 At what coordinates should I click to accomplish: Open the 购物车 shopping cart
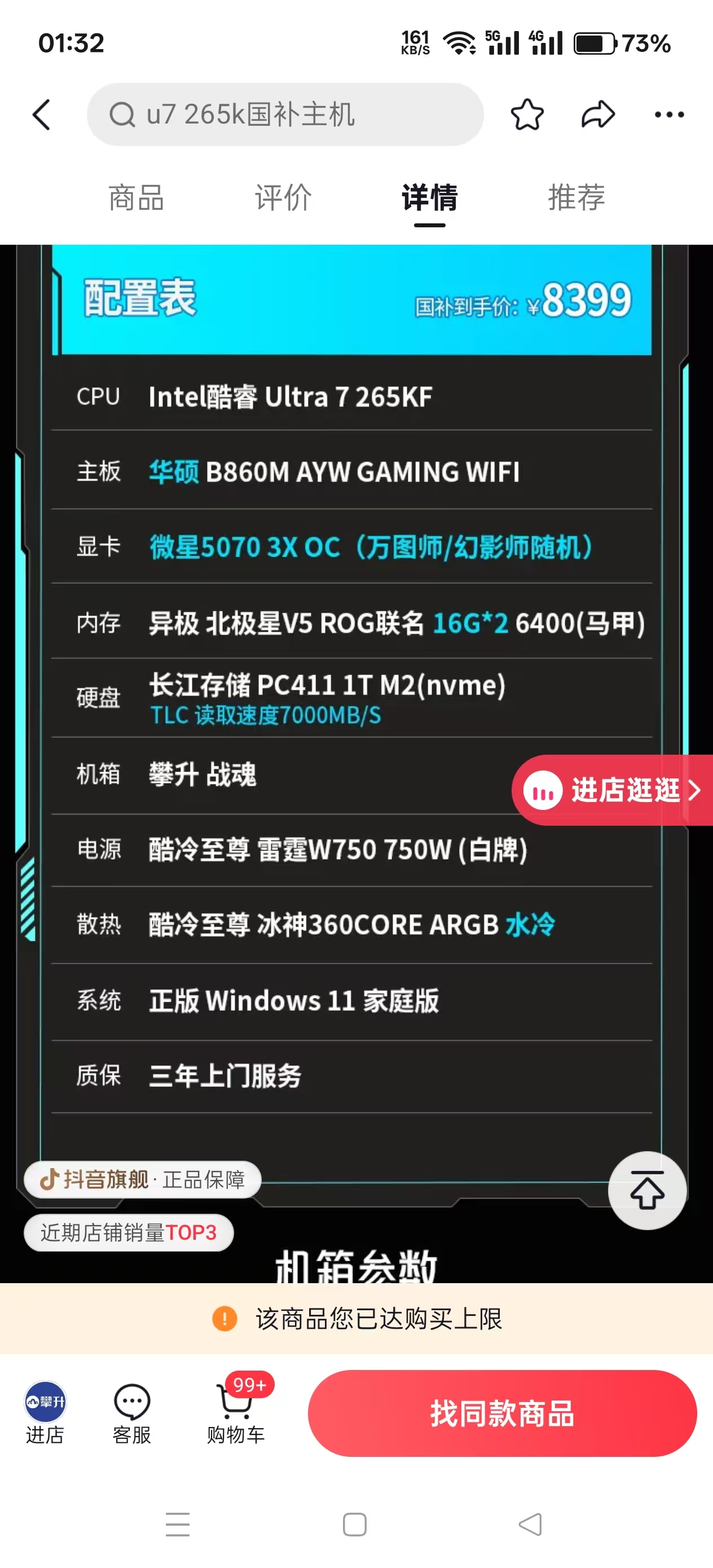tap(236, 1413)
